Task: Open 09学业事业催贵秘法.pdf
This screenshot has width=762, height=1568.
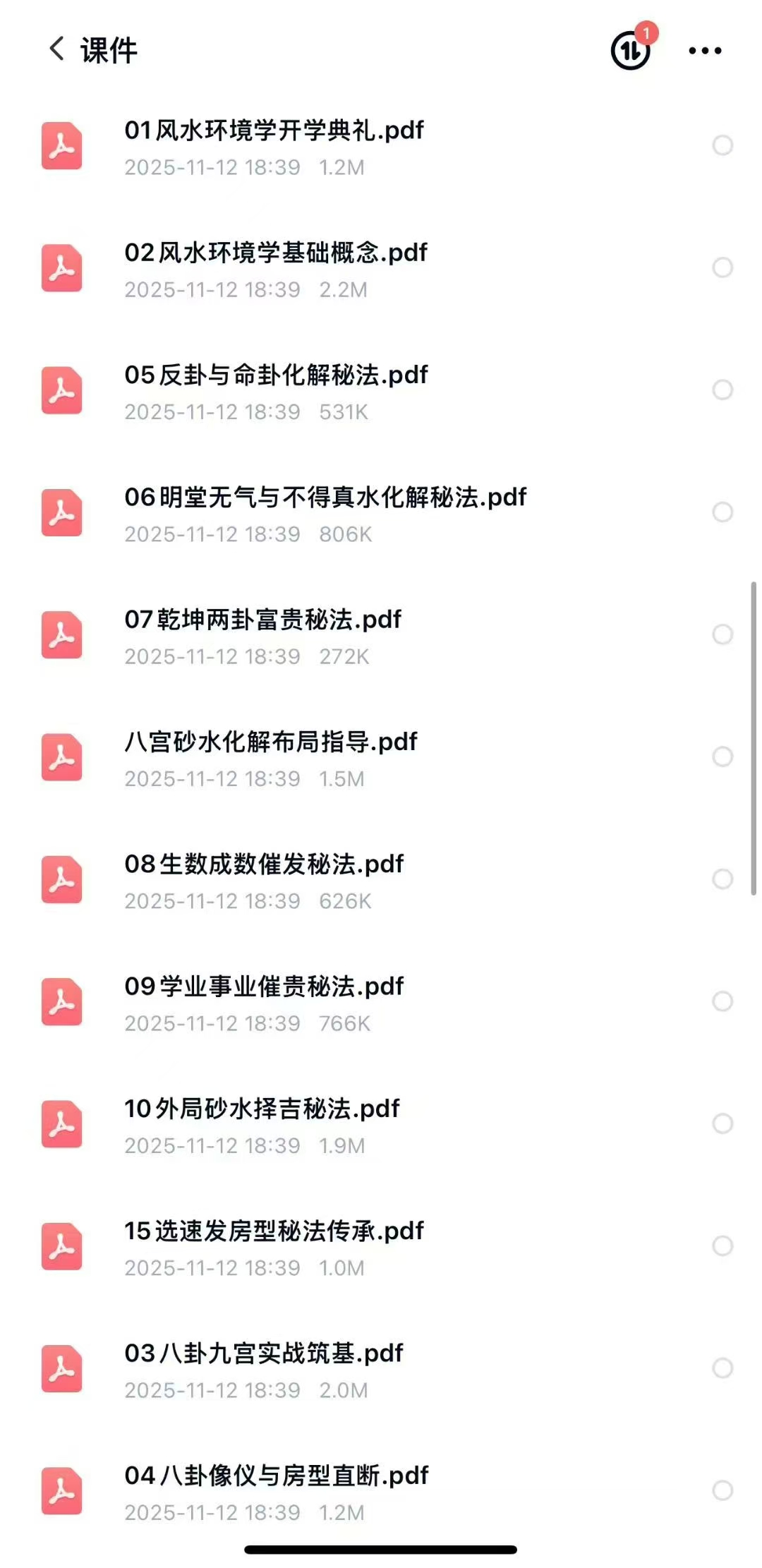Action: coord(264,987)
